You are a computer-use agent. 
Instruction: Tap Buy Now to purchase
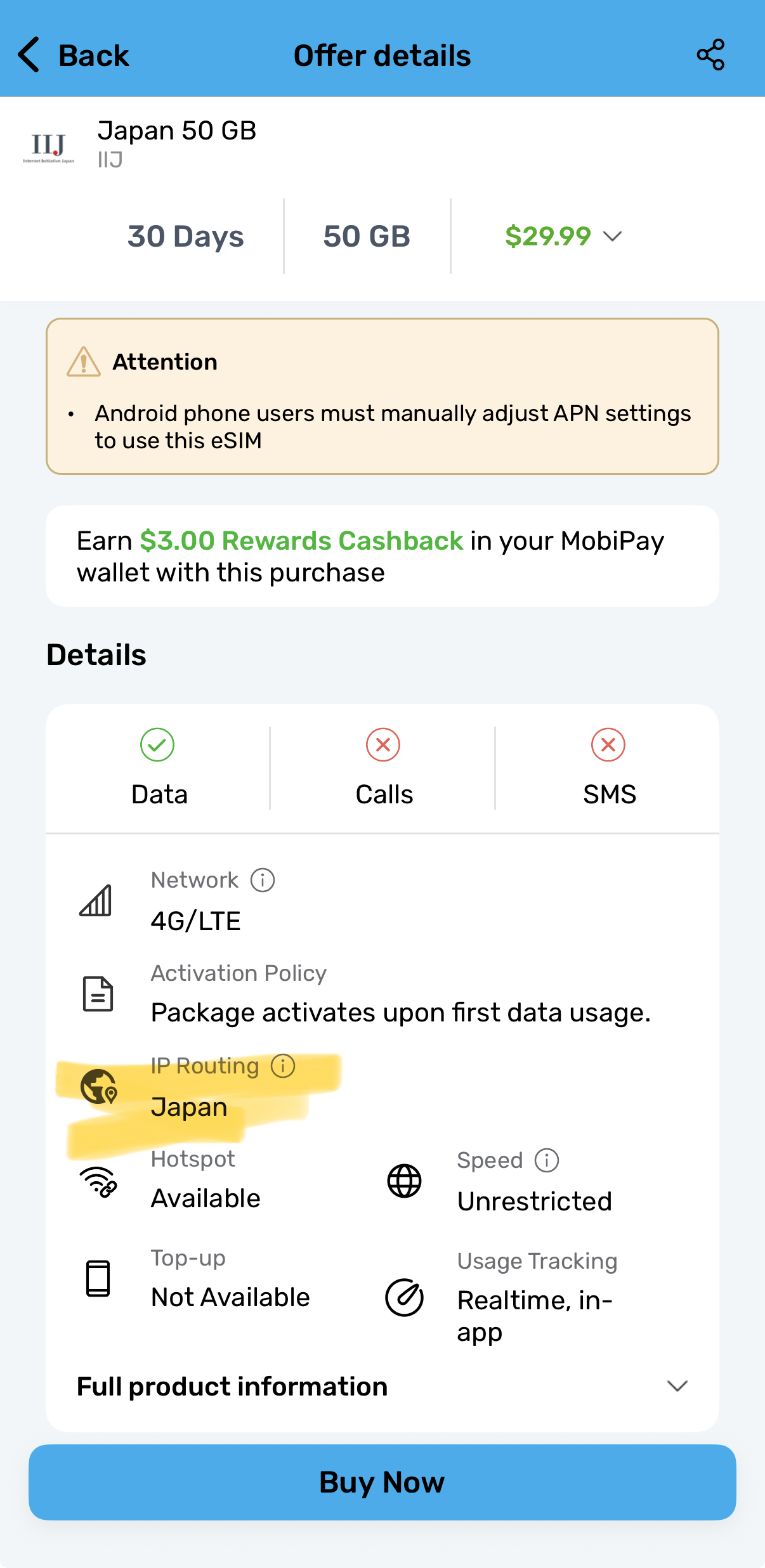(382, 1482)
